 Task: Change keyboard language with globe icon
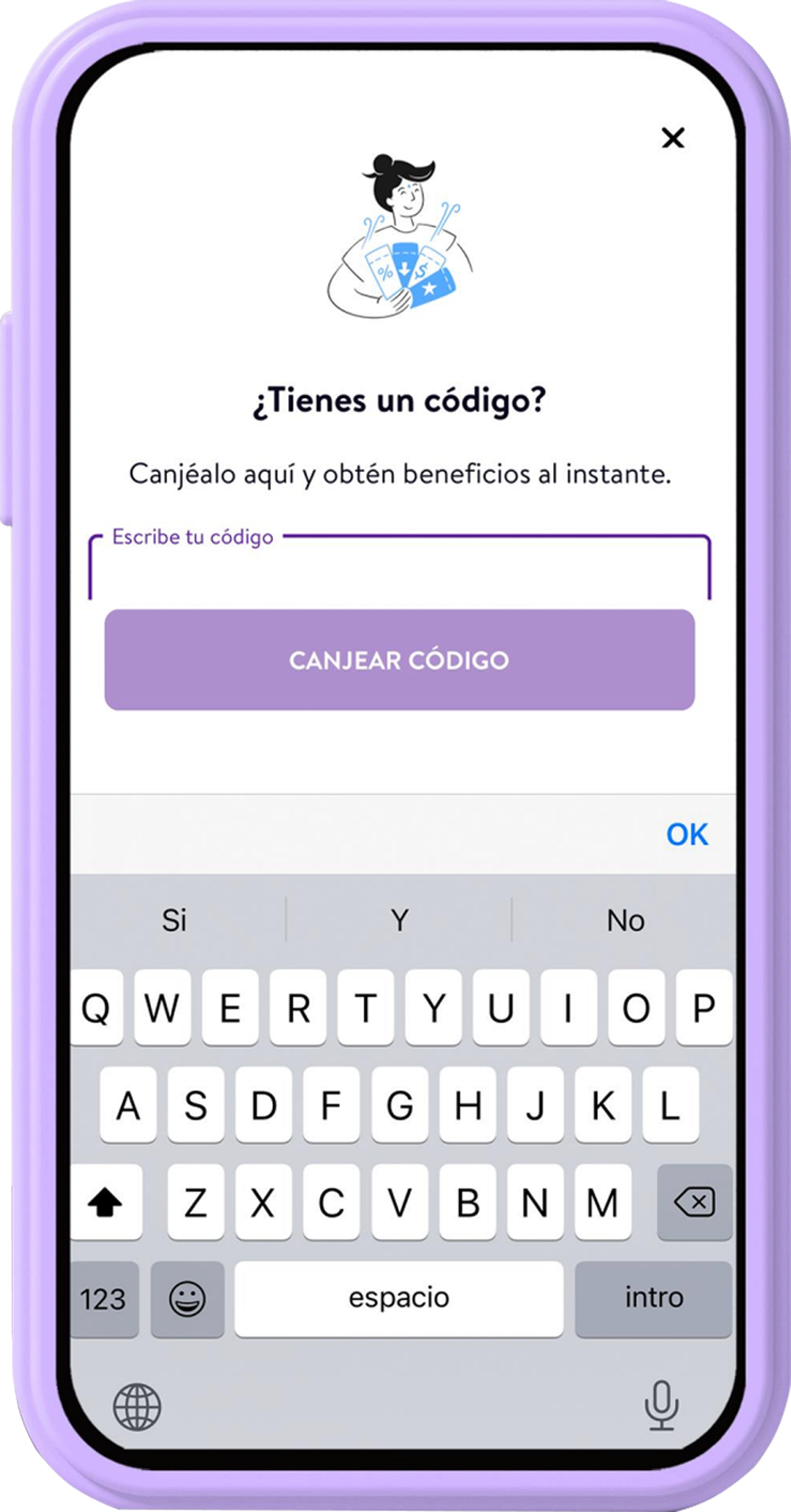point(137,1406)
